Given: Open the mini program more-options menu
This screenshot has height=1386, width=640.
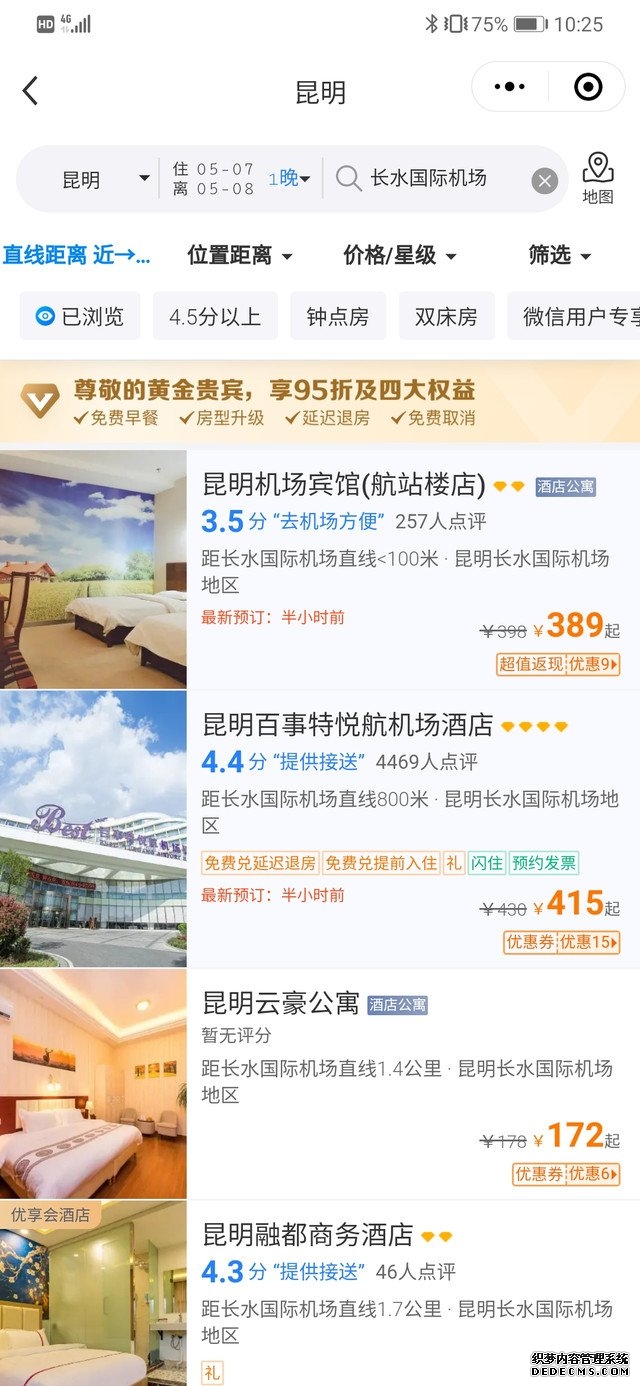Looking at the screenshot, I should tap(510, 88).
